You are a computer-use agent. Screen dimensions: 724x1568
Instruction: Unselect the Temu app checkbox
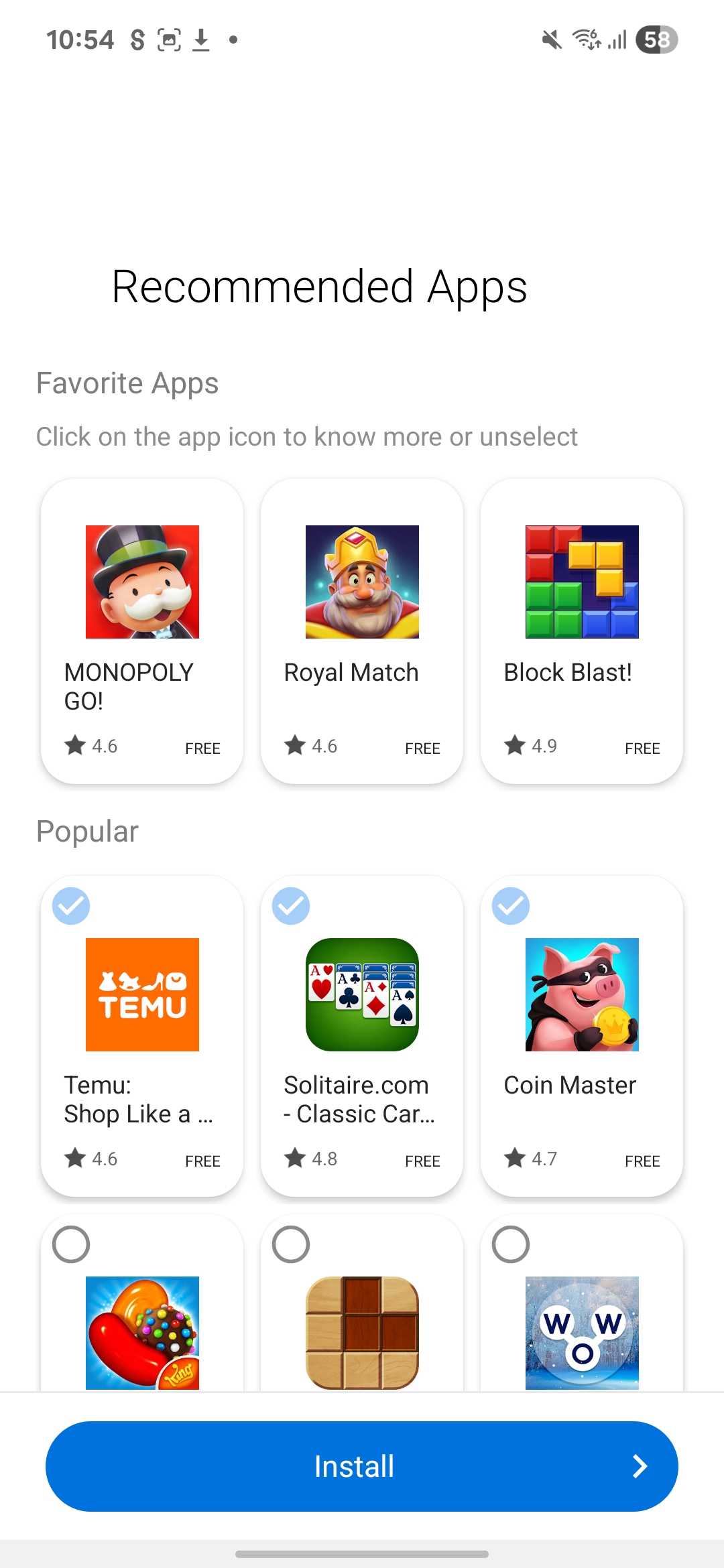pos(71,906)
